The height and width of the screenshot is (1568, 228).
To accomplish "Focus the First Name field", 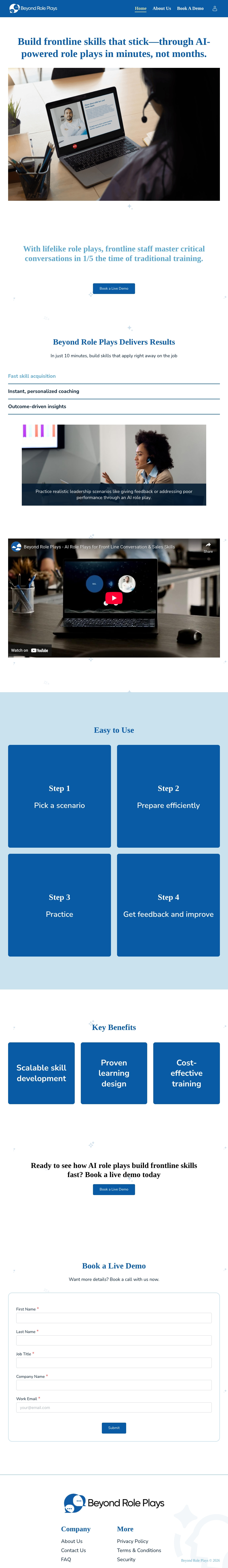I will tap(114, 1318).
